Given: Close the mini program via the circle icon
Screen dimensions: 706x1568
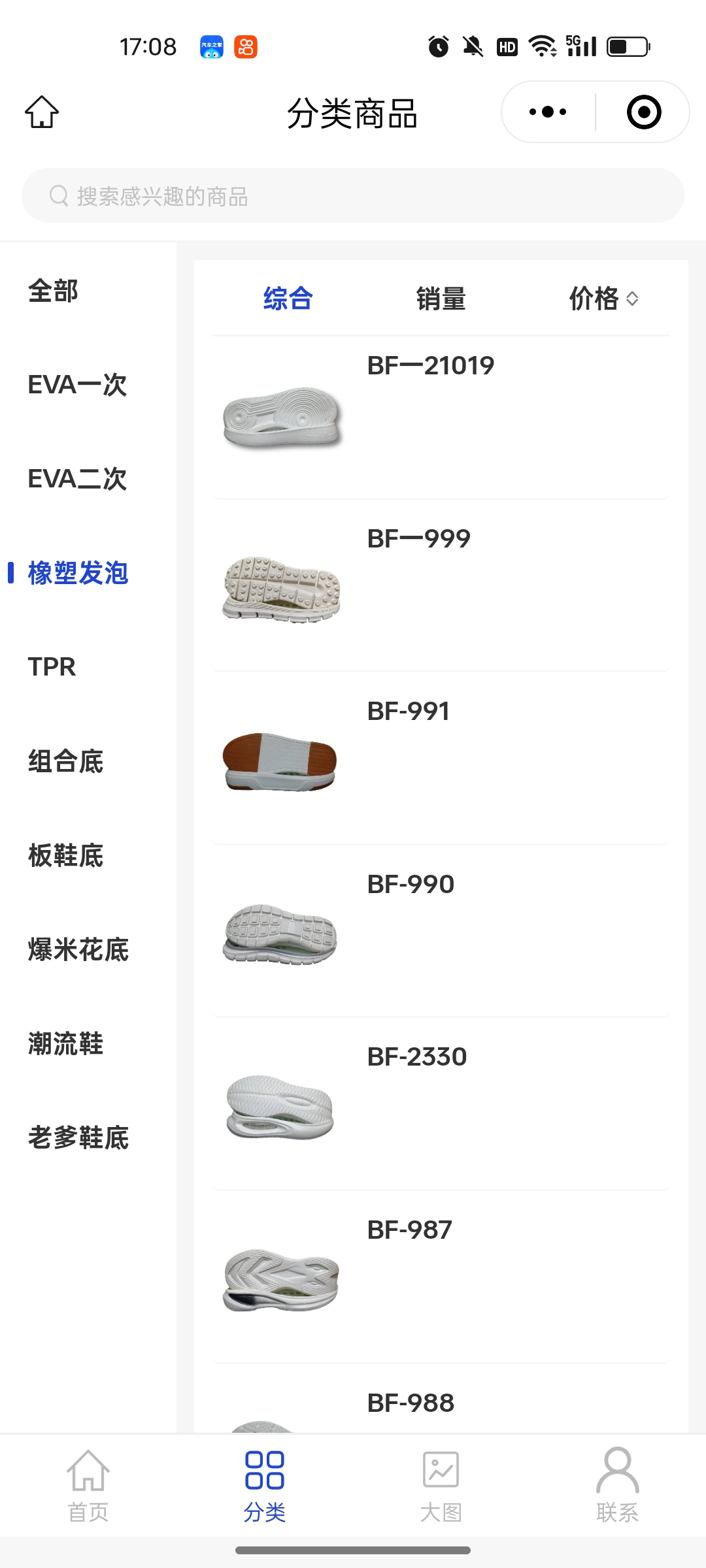Looking at the screenshot, I should [x=643, y=112].
